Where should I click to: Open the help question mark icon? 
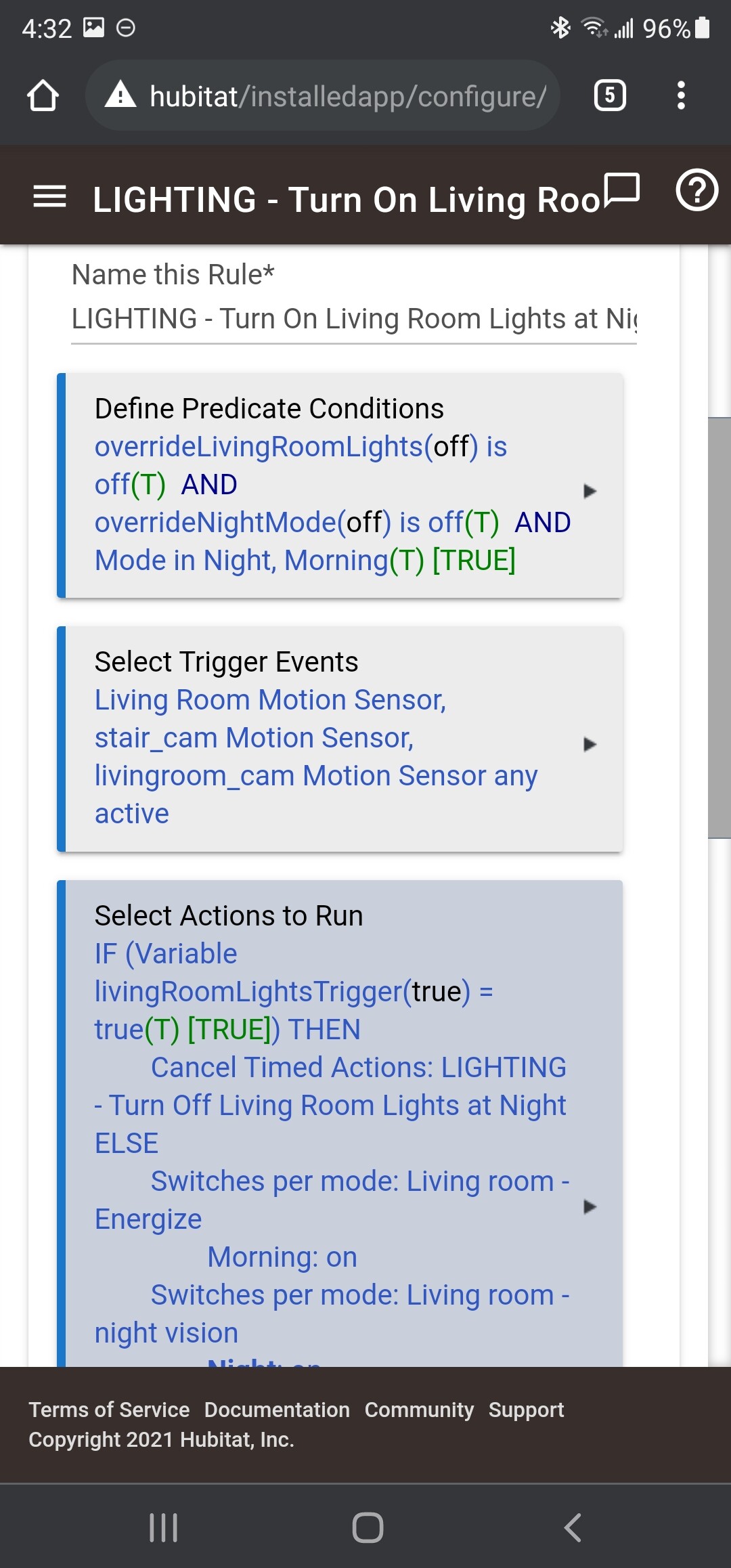coord(697,190)
